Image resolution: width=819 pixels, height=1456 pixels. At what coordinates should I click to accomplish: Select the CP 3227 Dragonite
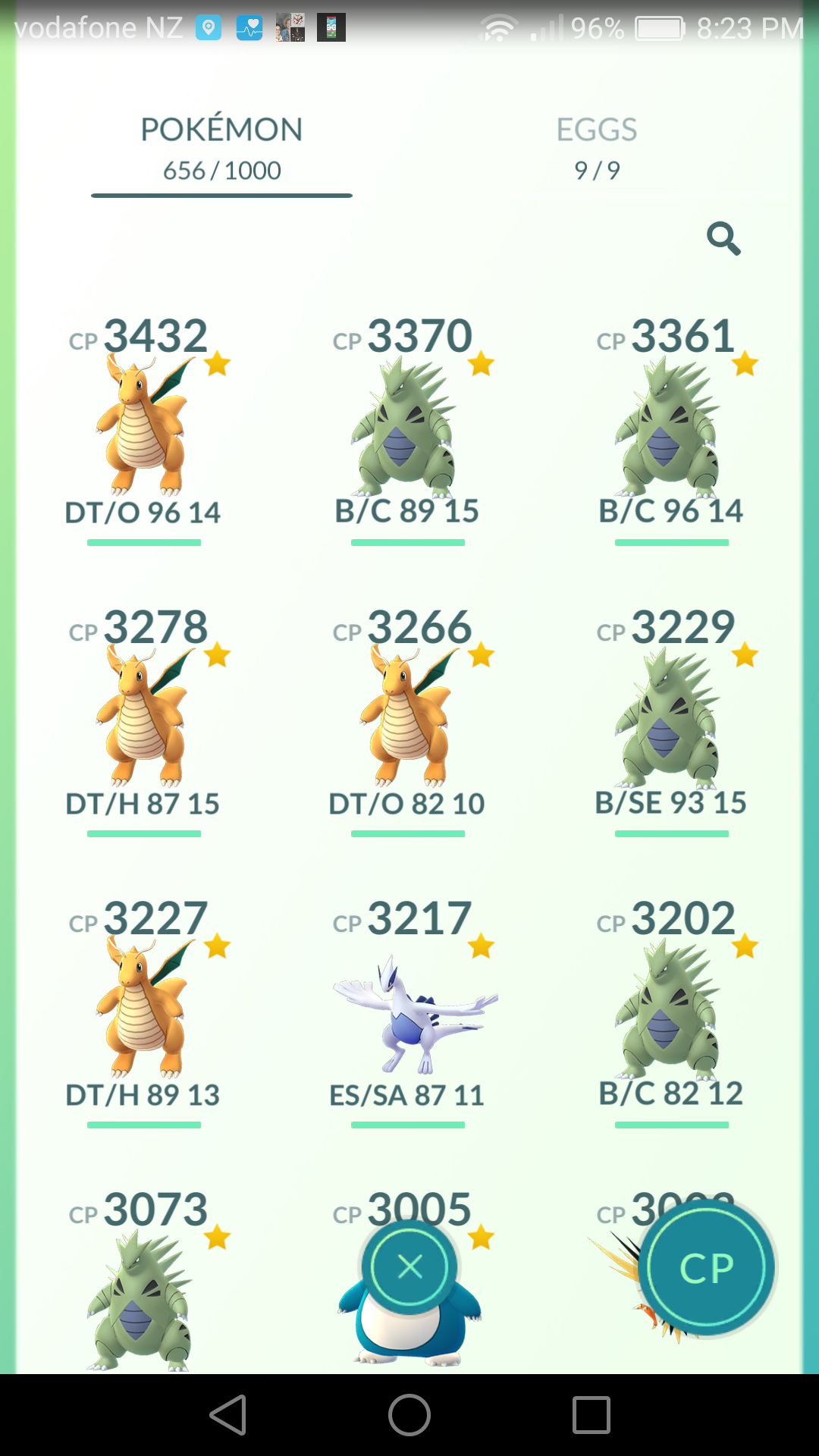[x=143, y=1010]
